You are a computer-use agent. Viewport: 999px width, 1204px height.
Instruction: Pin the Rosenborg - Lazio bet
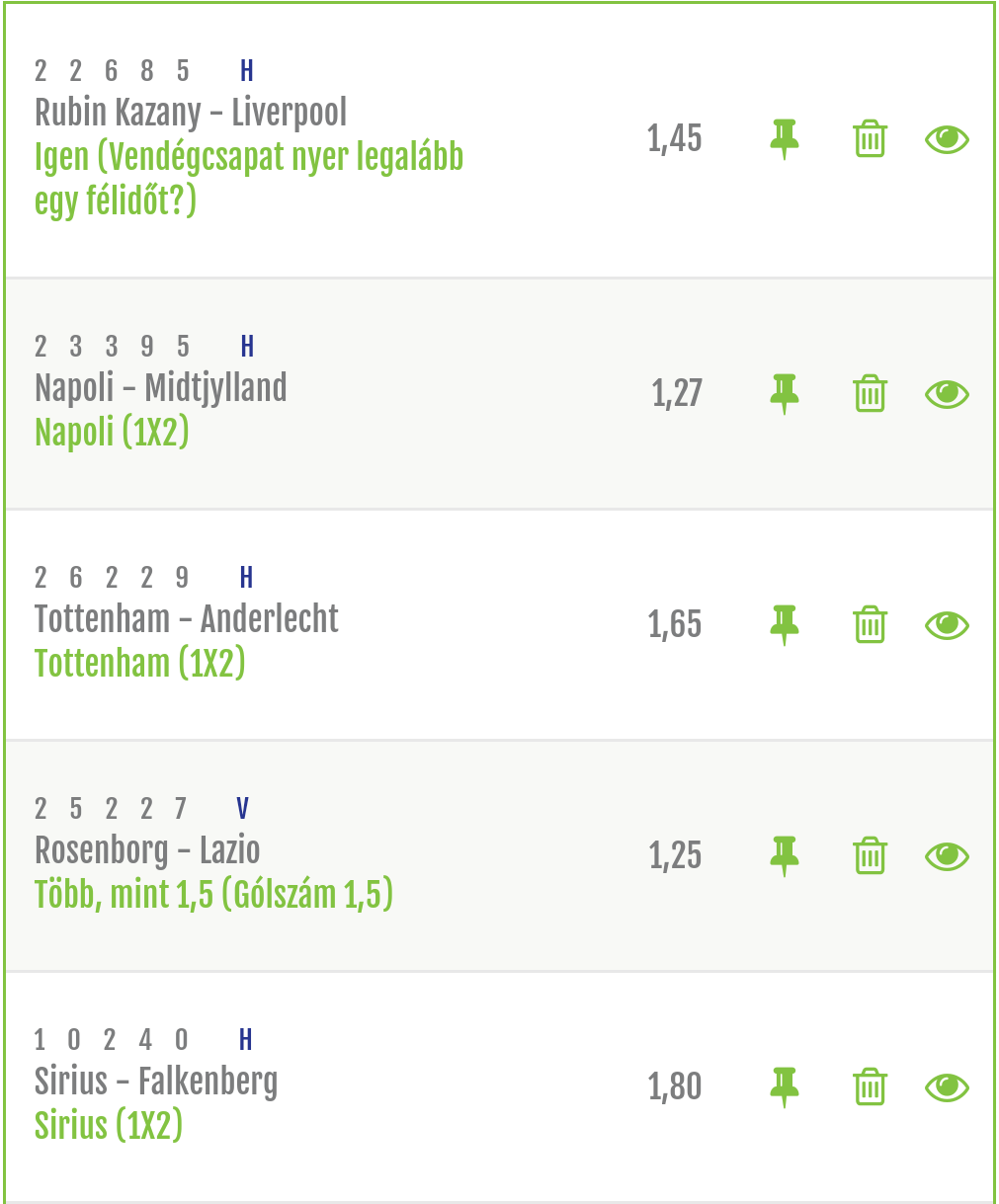coord(785,856)
